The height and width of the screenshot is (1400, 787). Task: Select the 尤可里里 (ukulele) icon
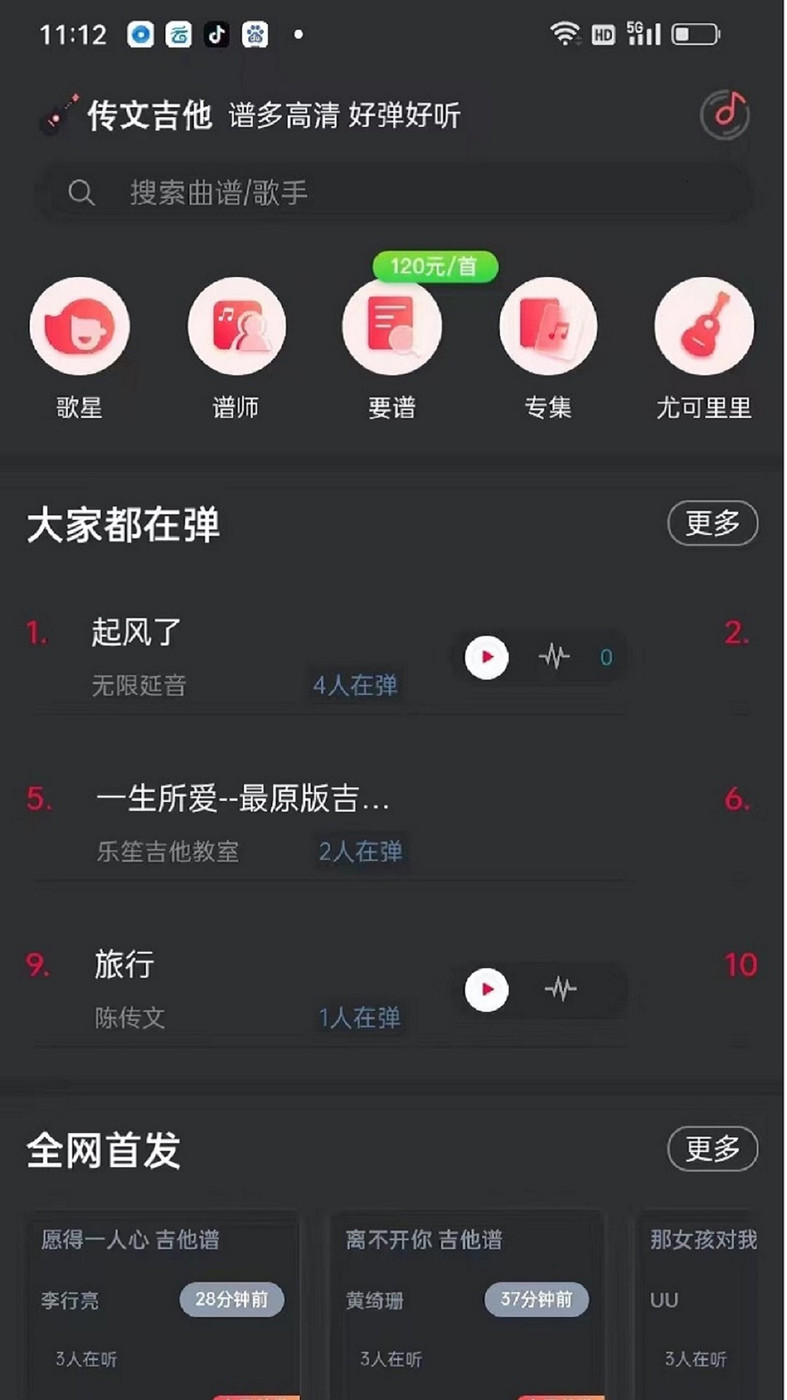tap(704, 325)
